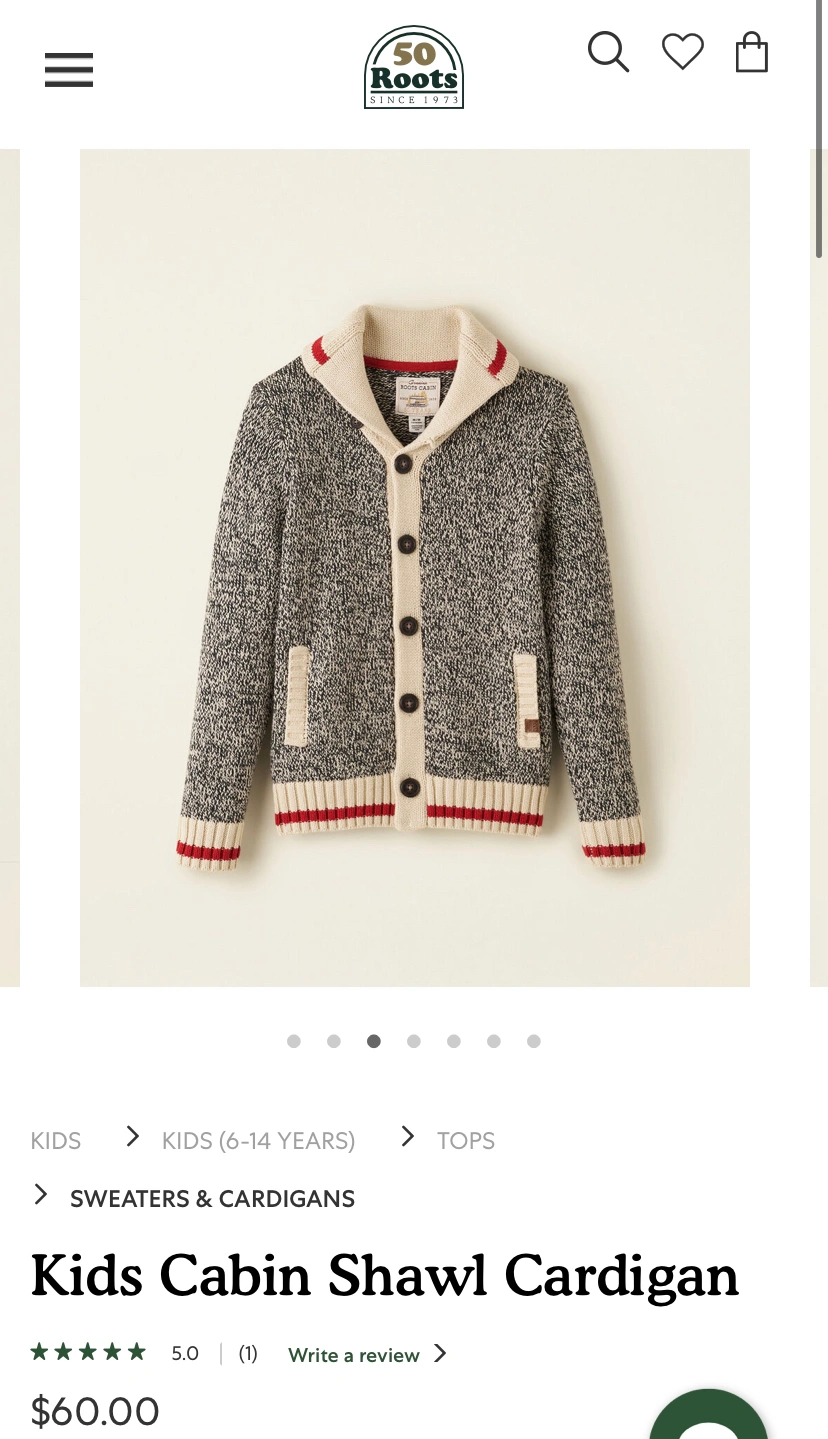Screen dimensions: 828x1439
Task: Open the shopping bag
Action: point(752,52)
